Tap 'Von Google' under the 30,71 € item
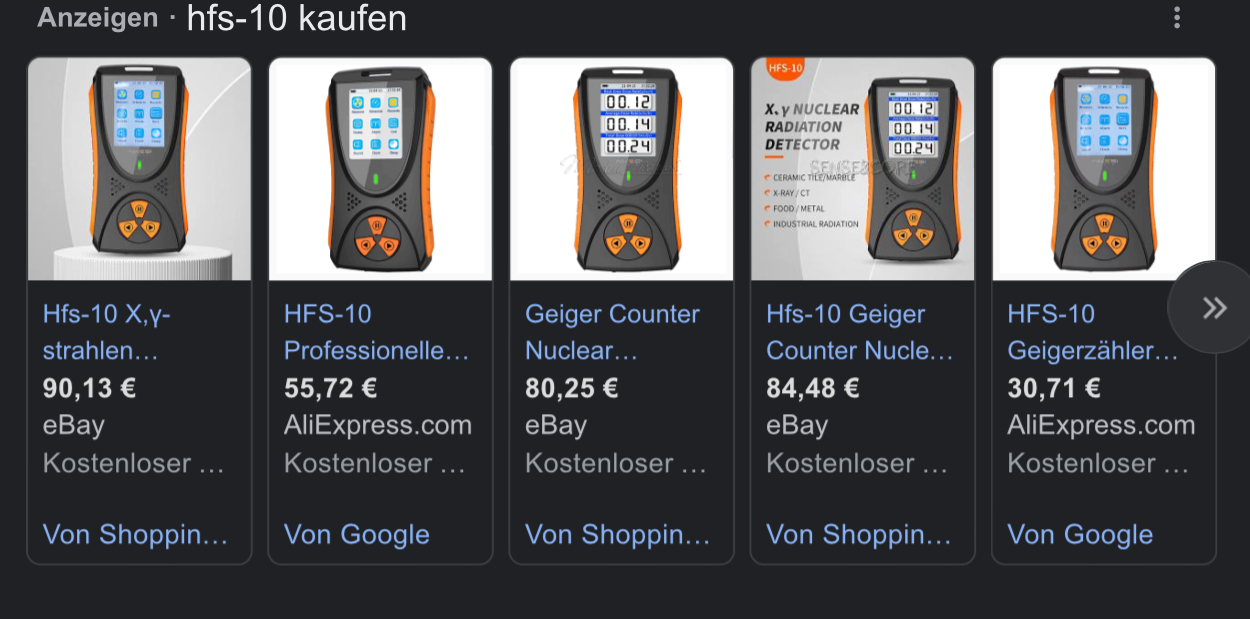Screen dimensions: 1250x619 coord(1079,535)
